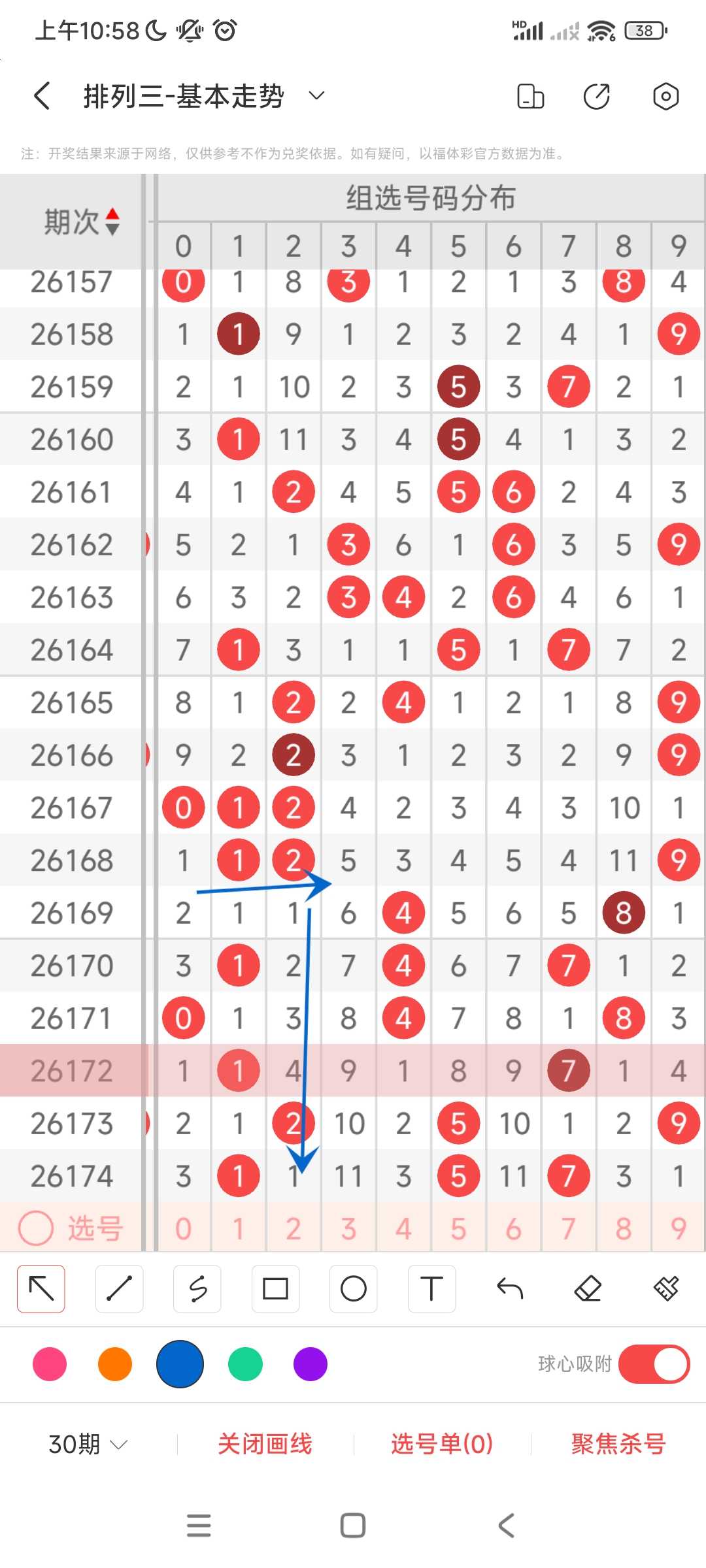Image resolution: width=706 pixels, height=1568 pixels.
Task: Open the share icon in the header
Action: [x=596, y=96]
